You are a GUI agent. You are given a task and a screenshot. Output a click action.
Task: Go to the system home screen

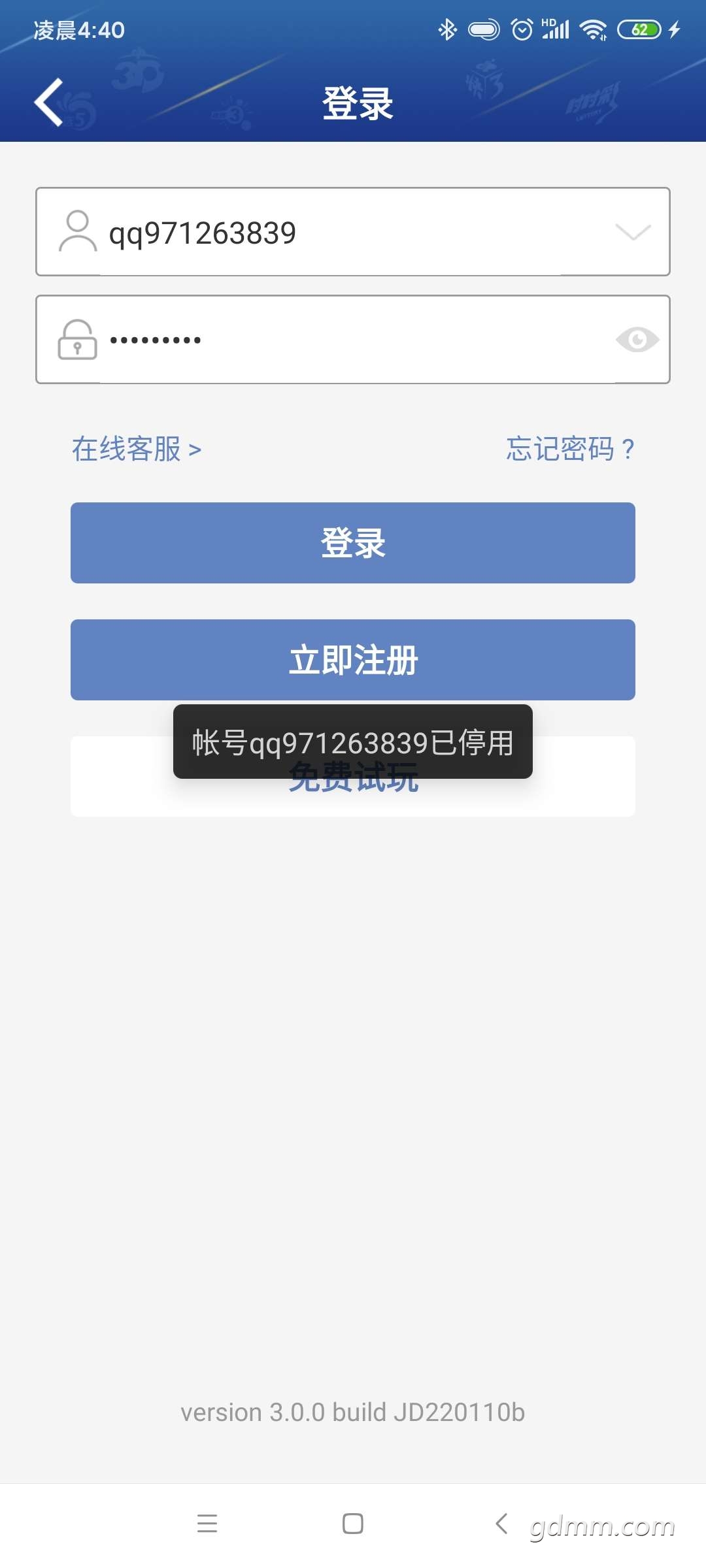point(353,1524)
